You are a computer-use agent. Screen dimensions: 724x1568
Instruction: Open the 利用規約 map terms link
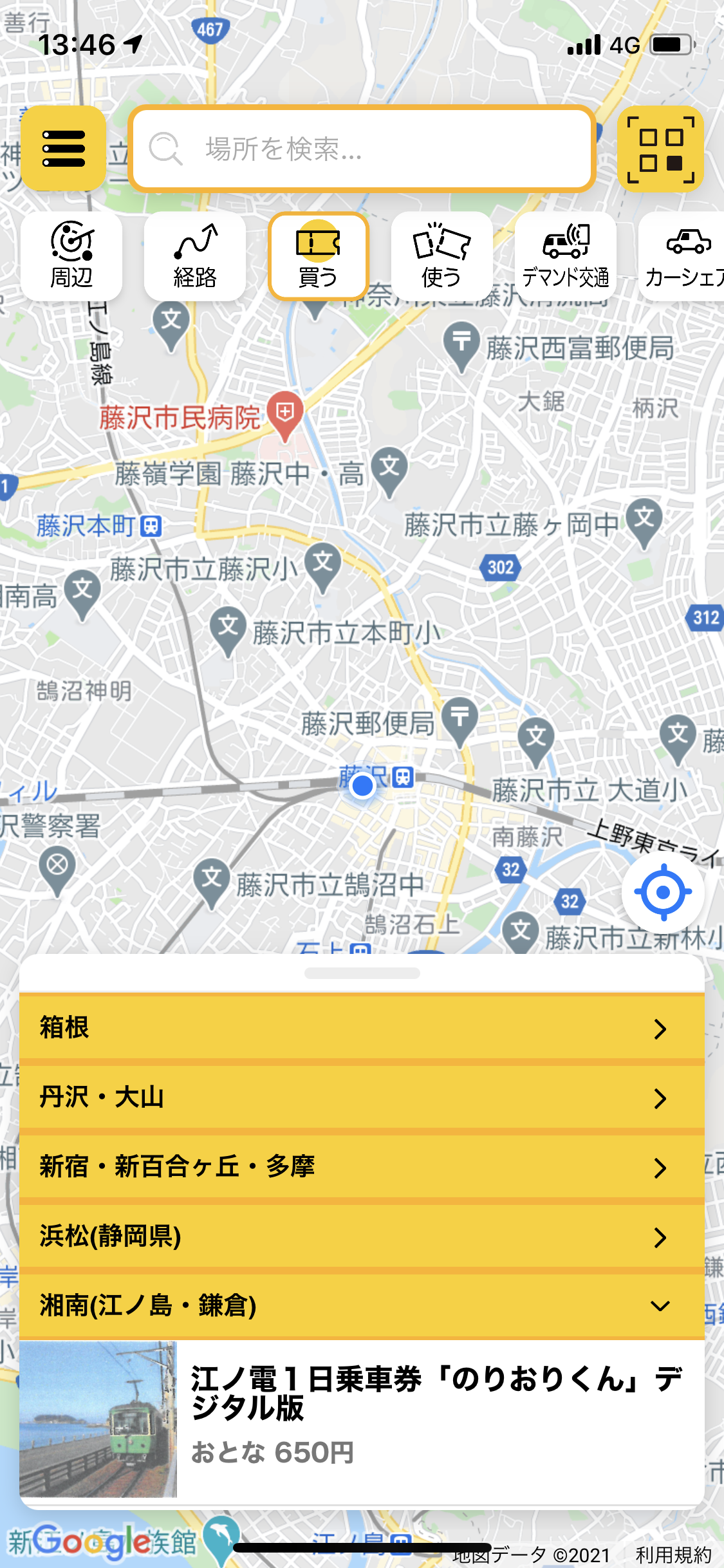(674, 1555)
